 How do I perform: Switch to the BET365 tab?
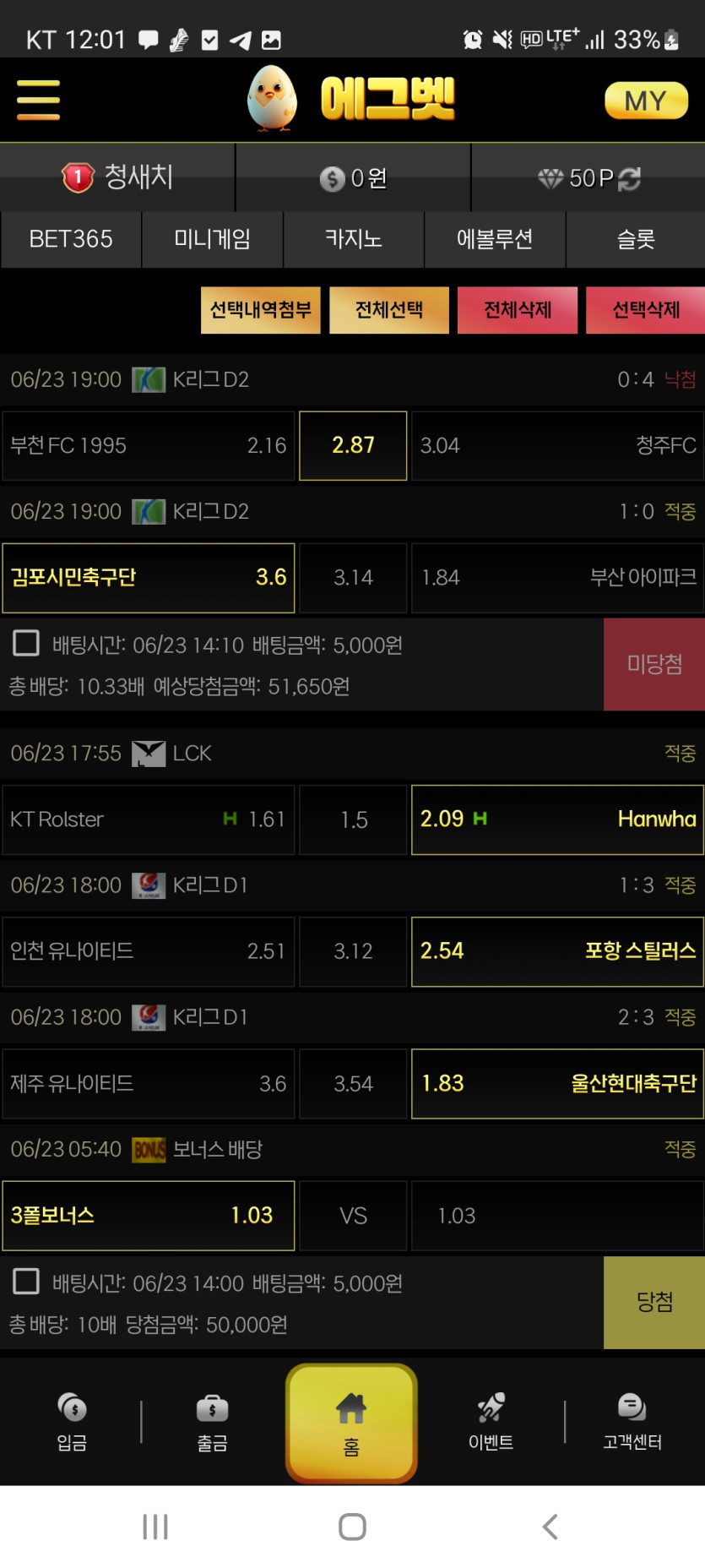(x=71, y=239)
